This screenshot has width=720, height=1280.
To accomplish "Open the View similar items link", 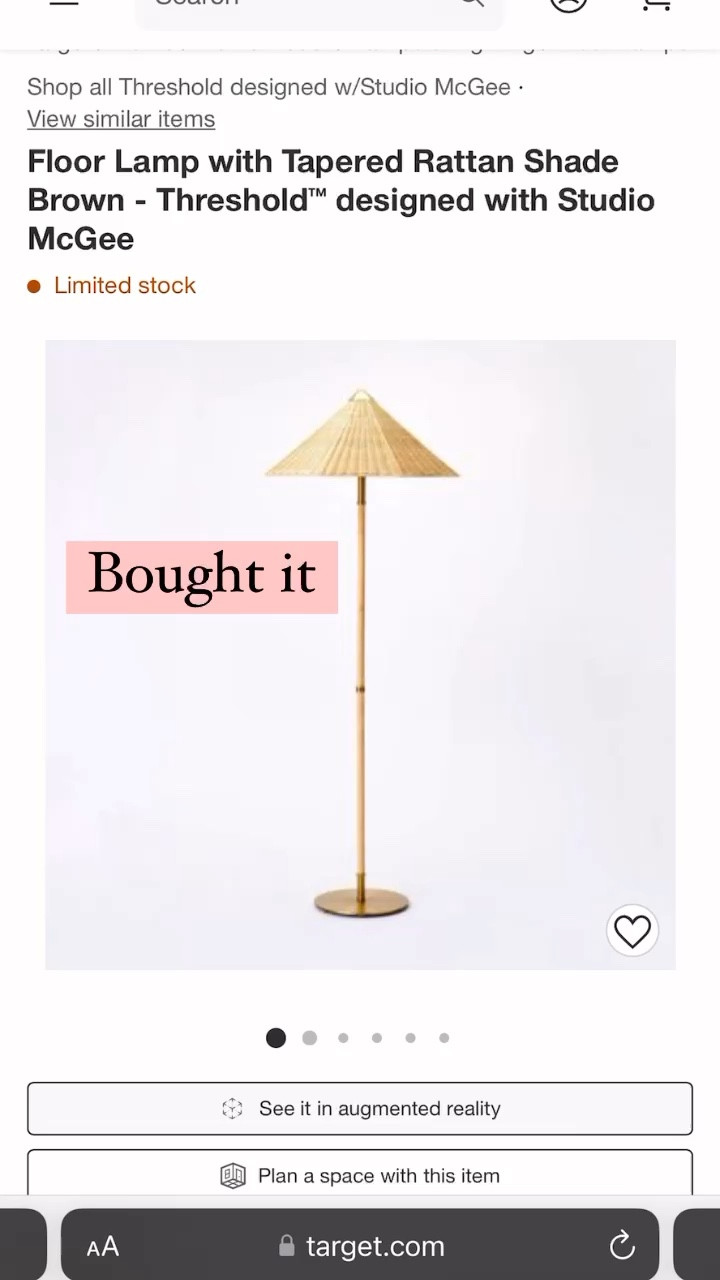I will coord(121,119).
